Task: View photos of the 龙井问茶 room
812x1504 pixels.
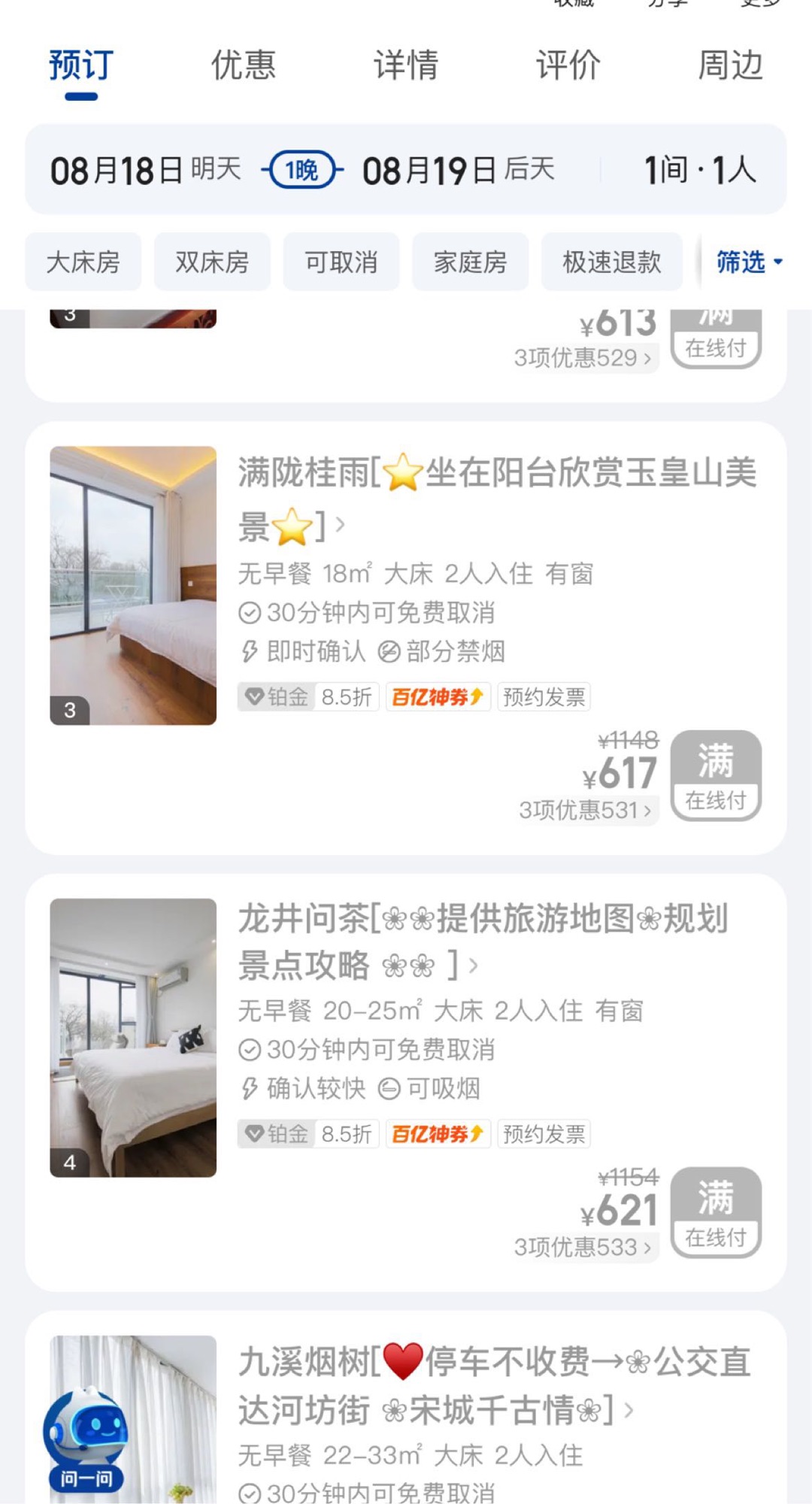Action: coord(133,1038)
